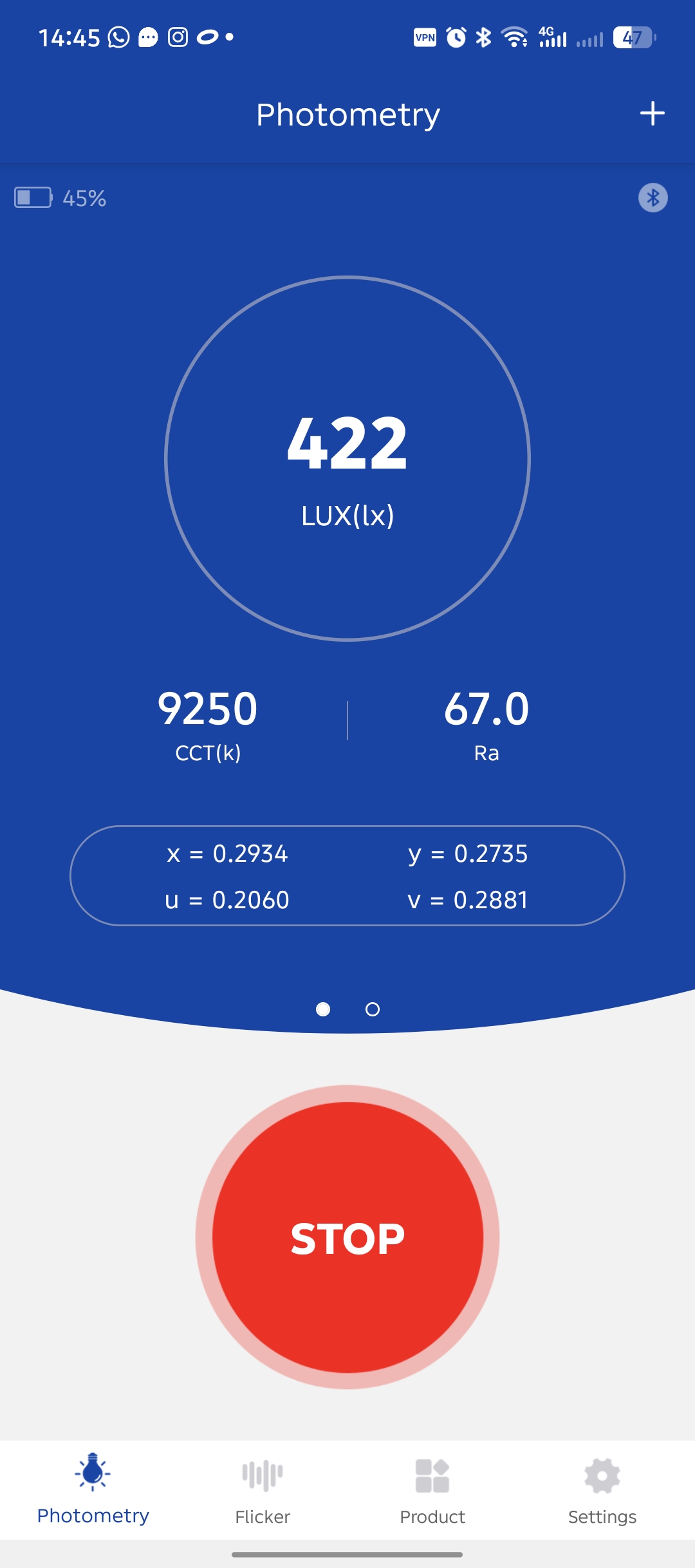695x1568 pixels.
Task: Tap the Bluetooth connection icon
Action: click(x=653, y=198)
